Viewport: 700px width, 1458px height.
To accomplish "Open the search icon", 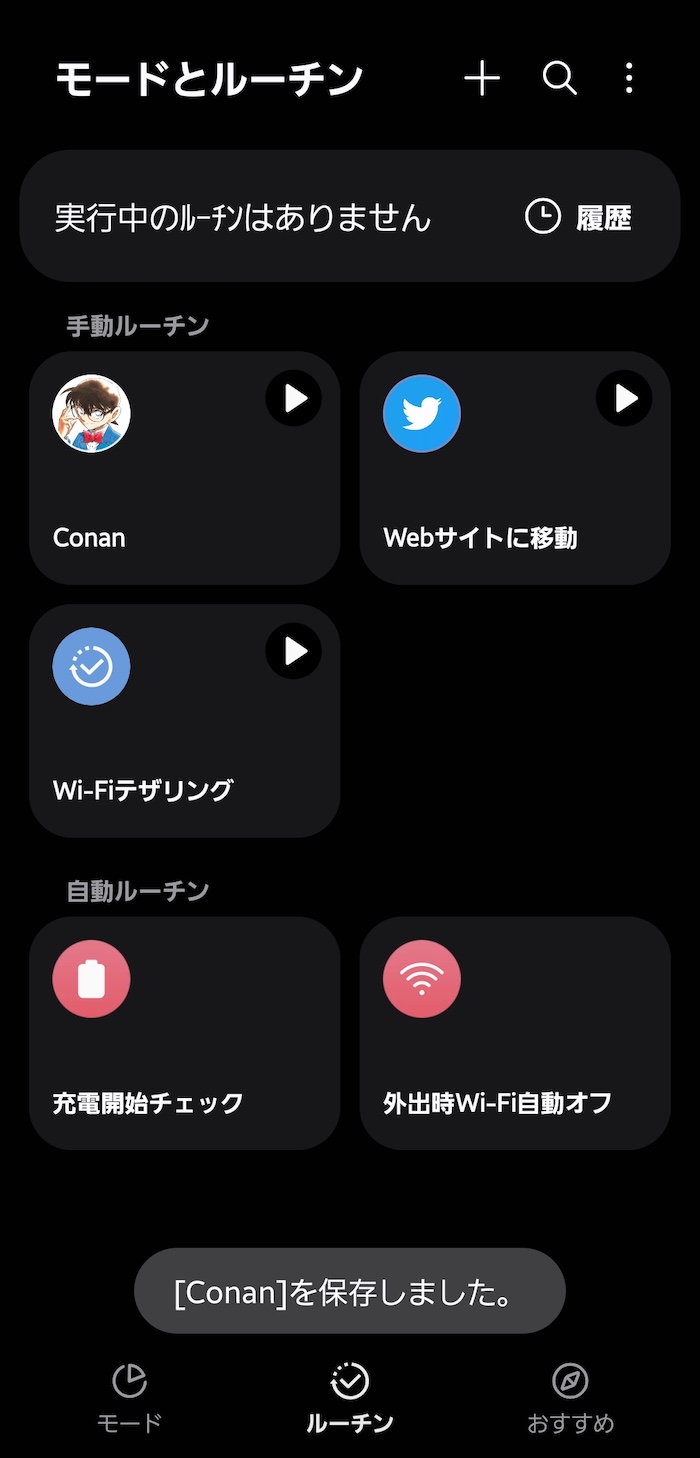I will pos(559,78).
